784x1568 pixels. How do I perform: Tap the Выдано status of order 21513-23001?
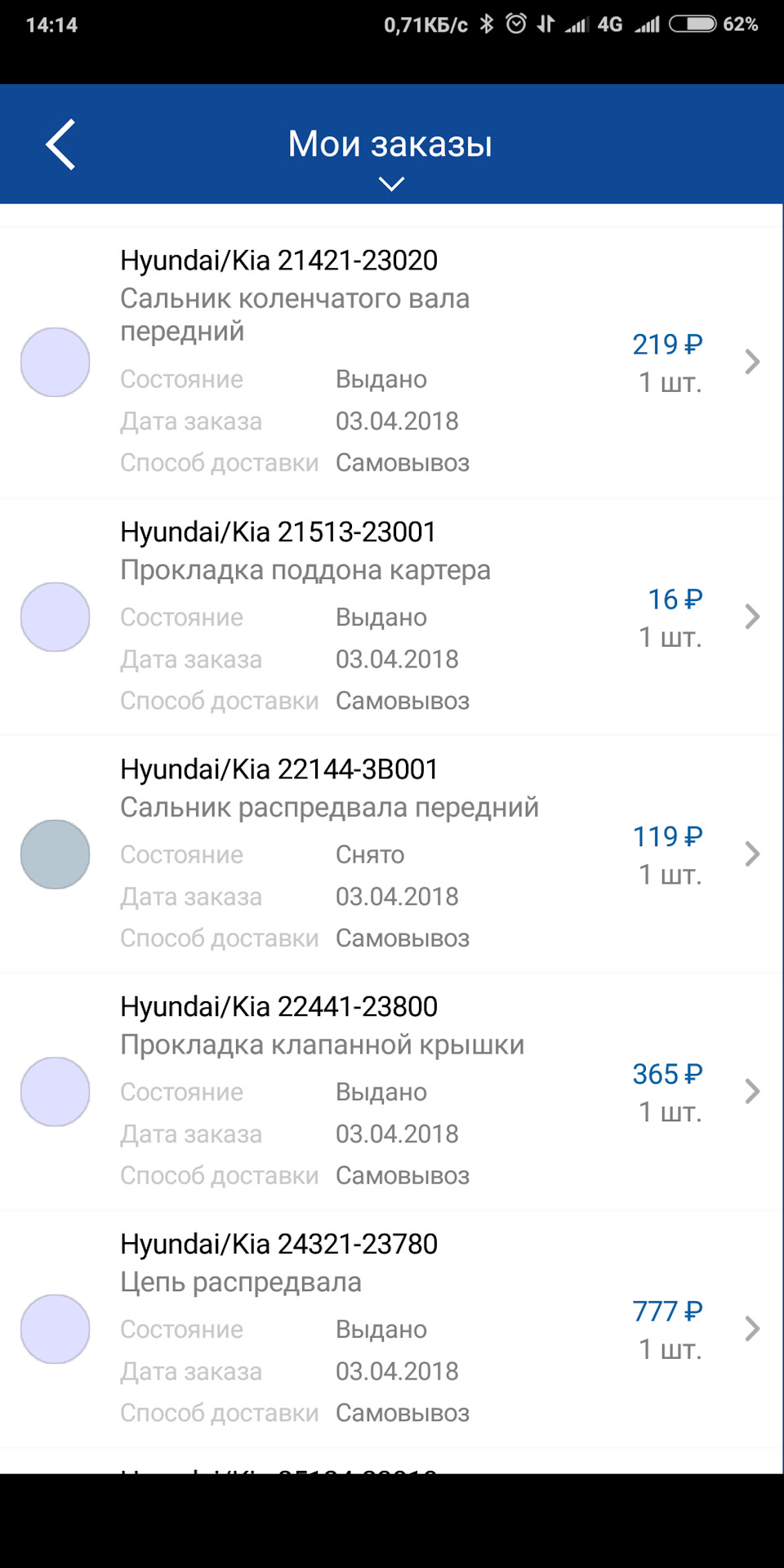tap(381, 617)
